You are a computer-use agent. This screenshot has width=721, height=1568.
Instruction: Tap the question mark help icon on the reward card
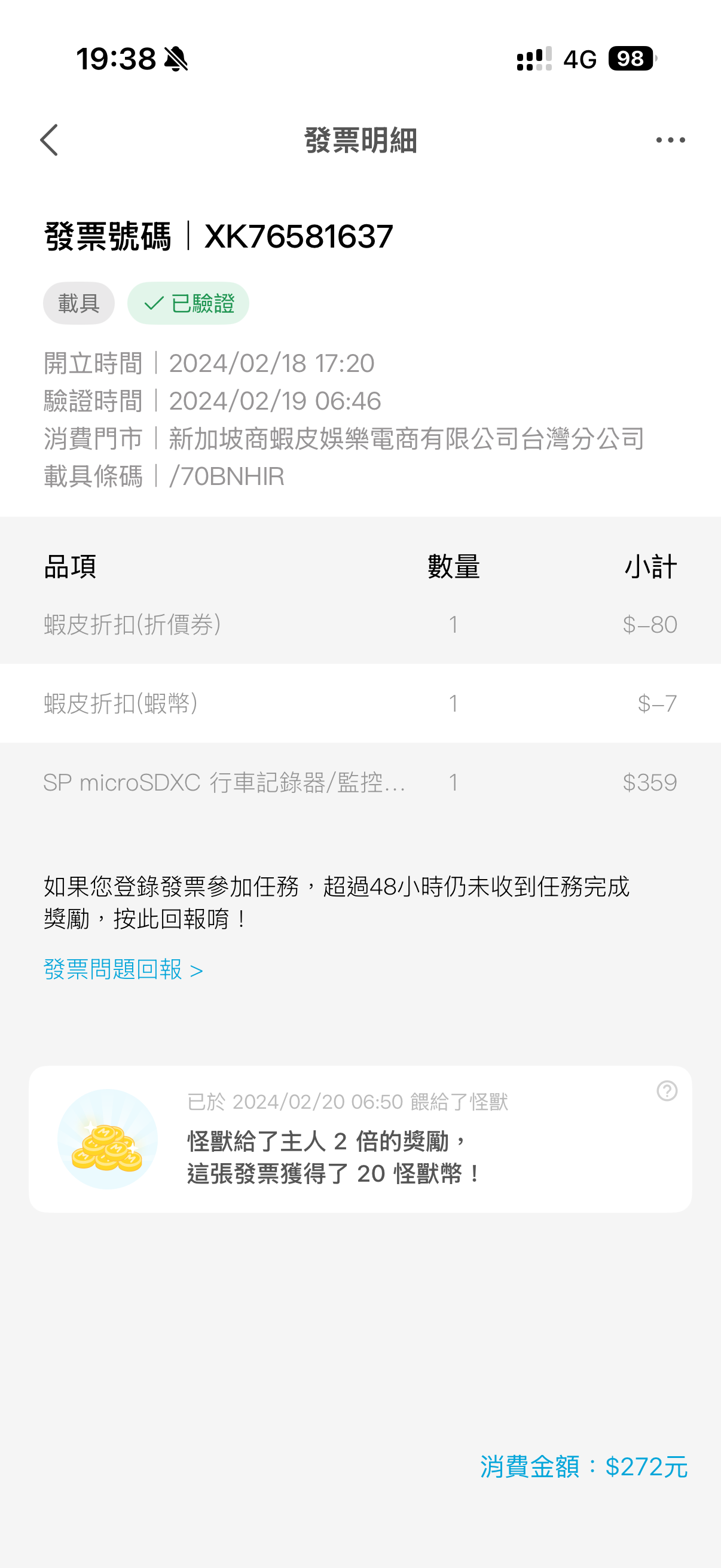pyautogui.click(x=667, y=1091)
